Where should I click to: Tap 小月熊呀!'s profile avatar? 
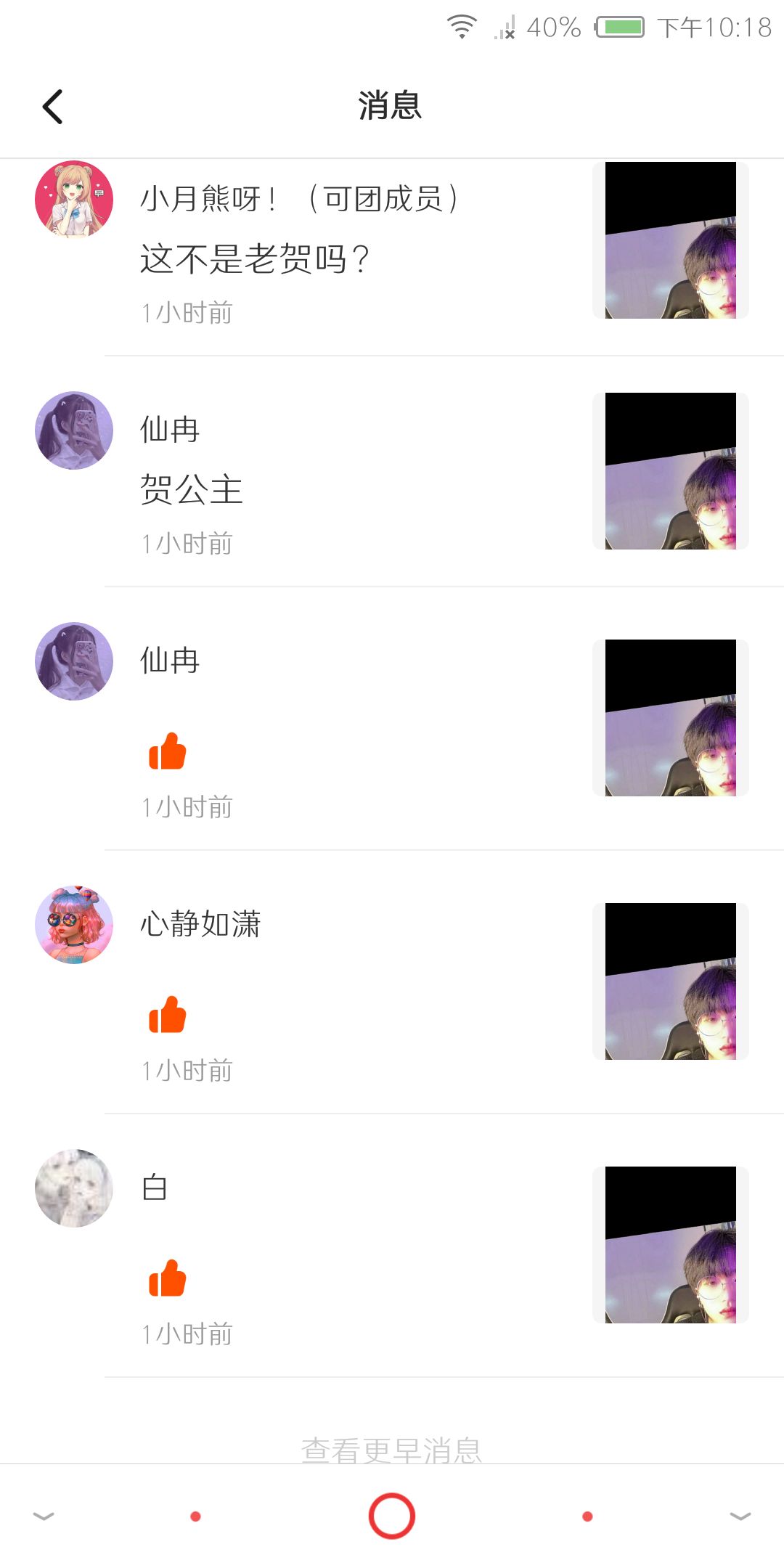pyautogui.click(x=74, y=200)
